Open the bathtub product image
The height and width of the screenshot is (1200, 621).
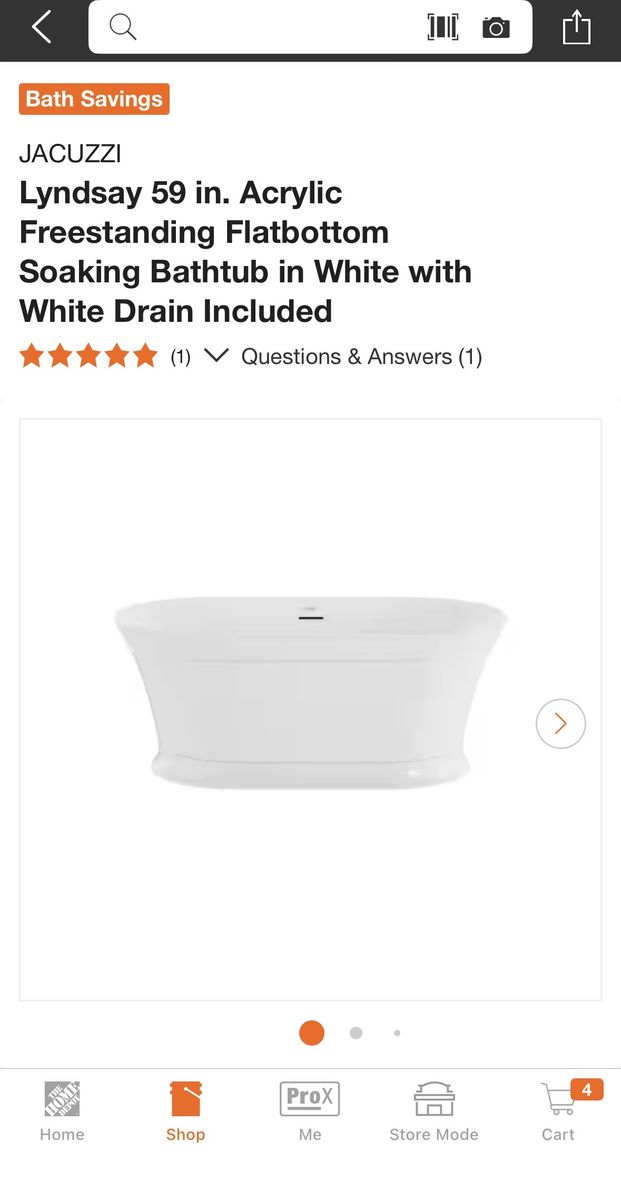(x=310, y=692)
